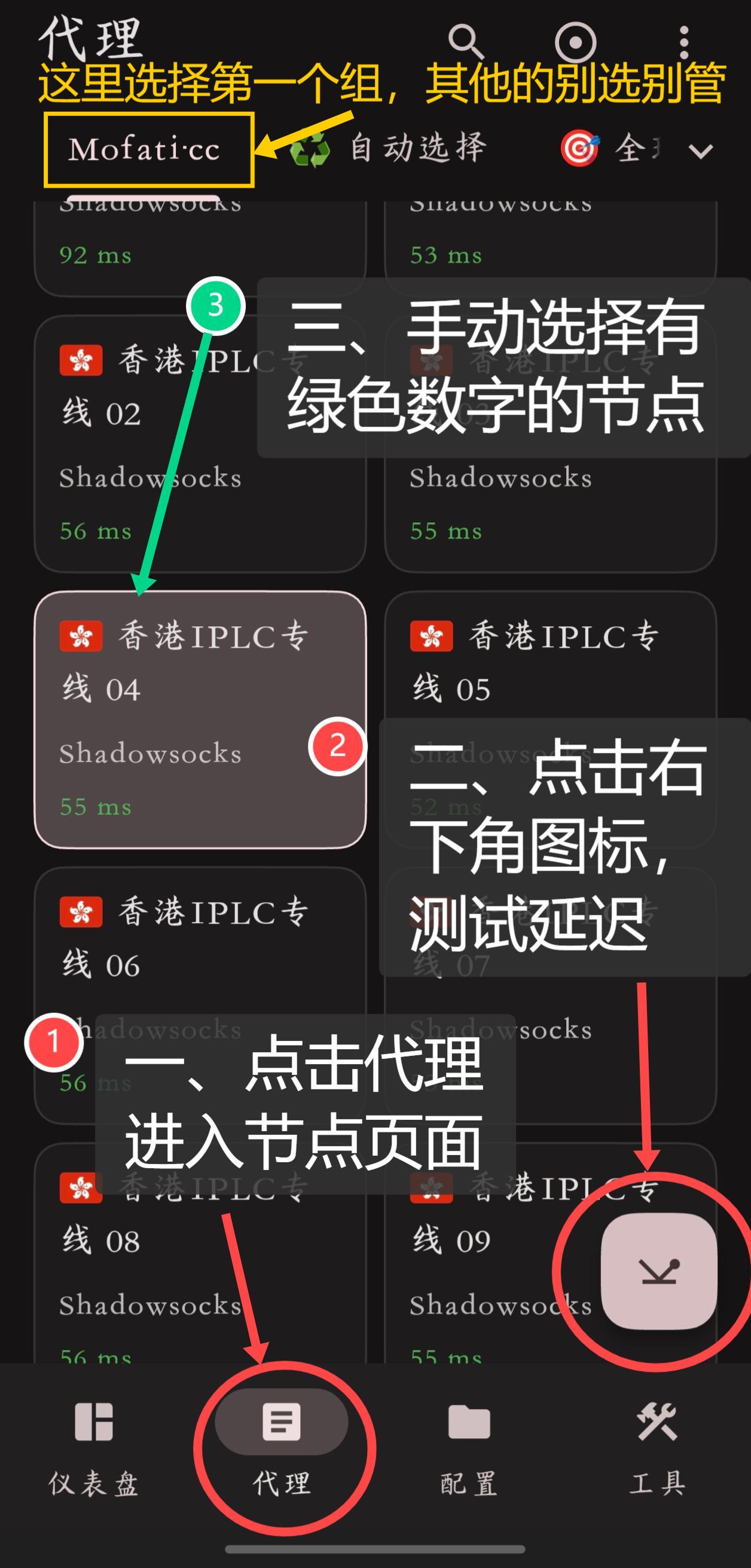Go to the 仪表盘 dashboard tab
This screenshot has width=751, height=1568.
click(x=94, y=1447)
